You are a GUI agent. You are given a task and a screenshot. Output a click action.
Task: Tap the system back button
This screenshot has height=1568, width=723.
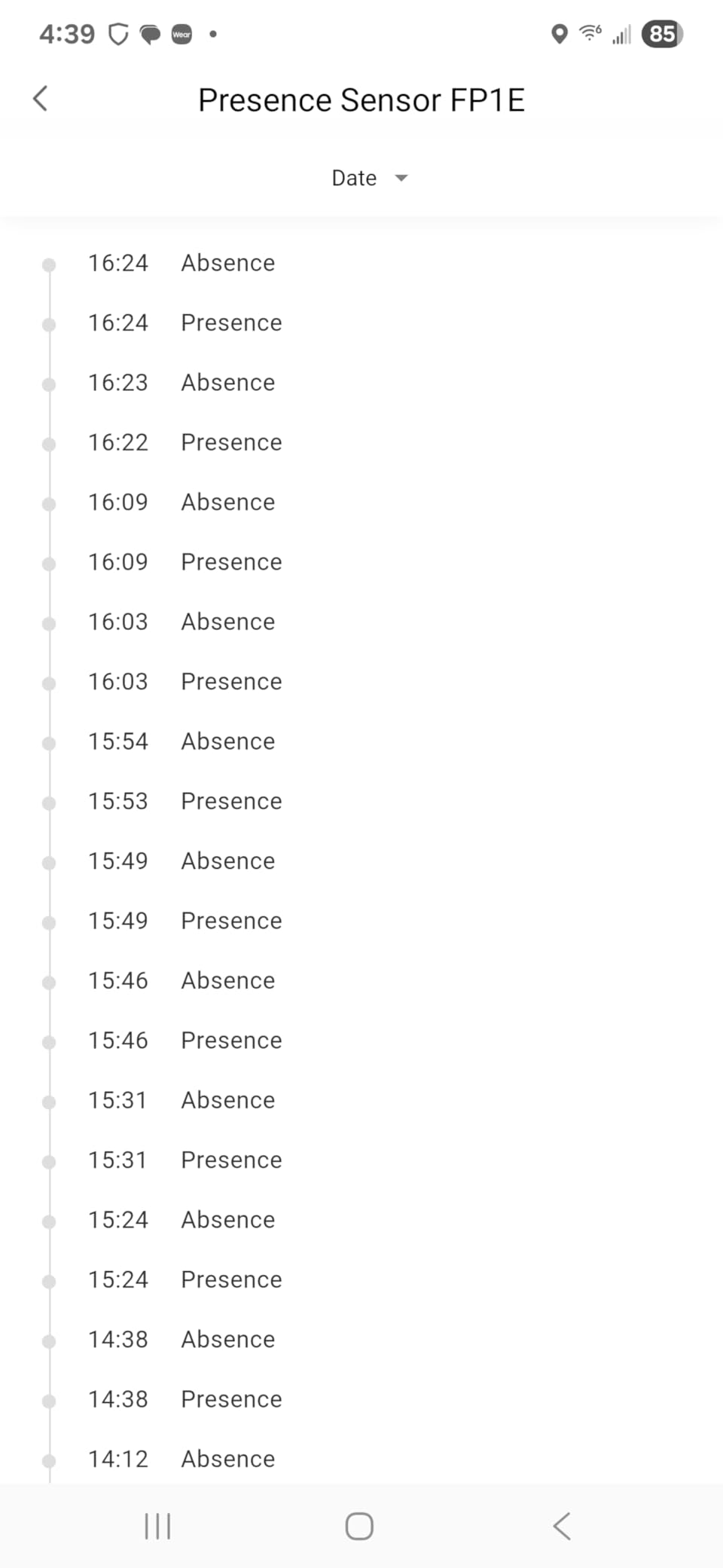click(x=562, y=1527)
